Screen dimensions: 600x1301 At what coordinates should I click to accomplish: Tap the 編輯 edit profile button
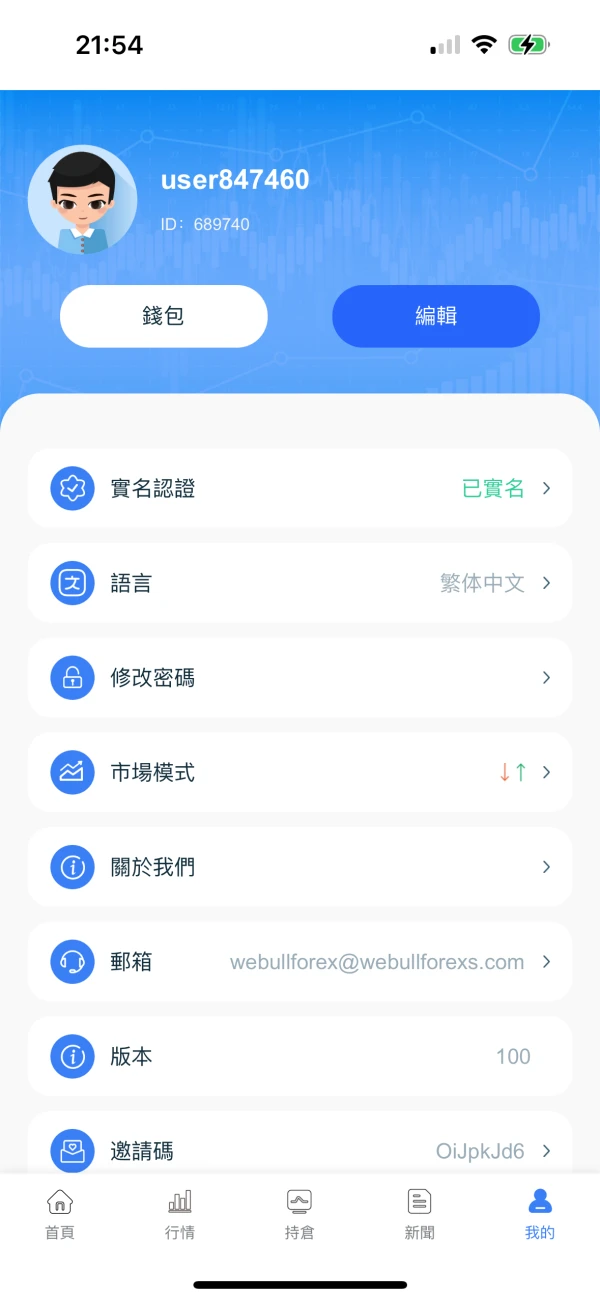pos(436,316)
